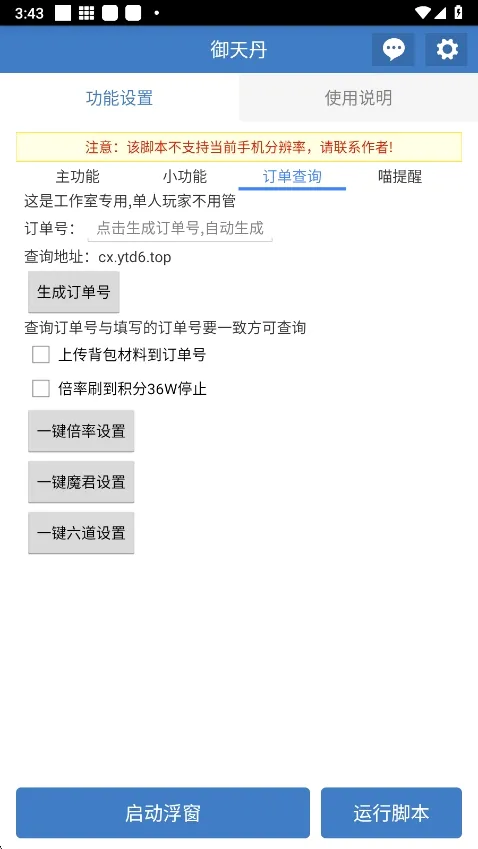Viewport: 478px width, 849px height.
Task: Select the 功能设置 tab
Action: tap(119, 97)
